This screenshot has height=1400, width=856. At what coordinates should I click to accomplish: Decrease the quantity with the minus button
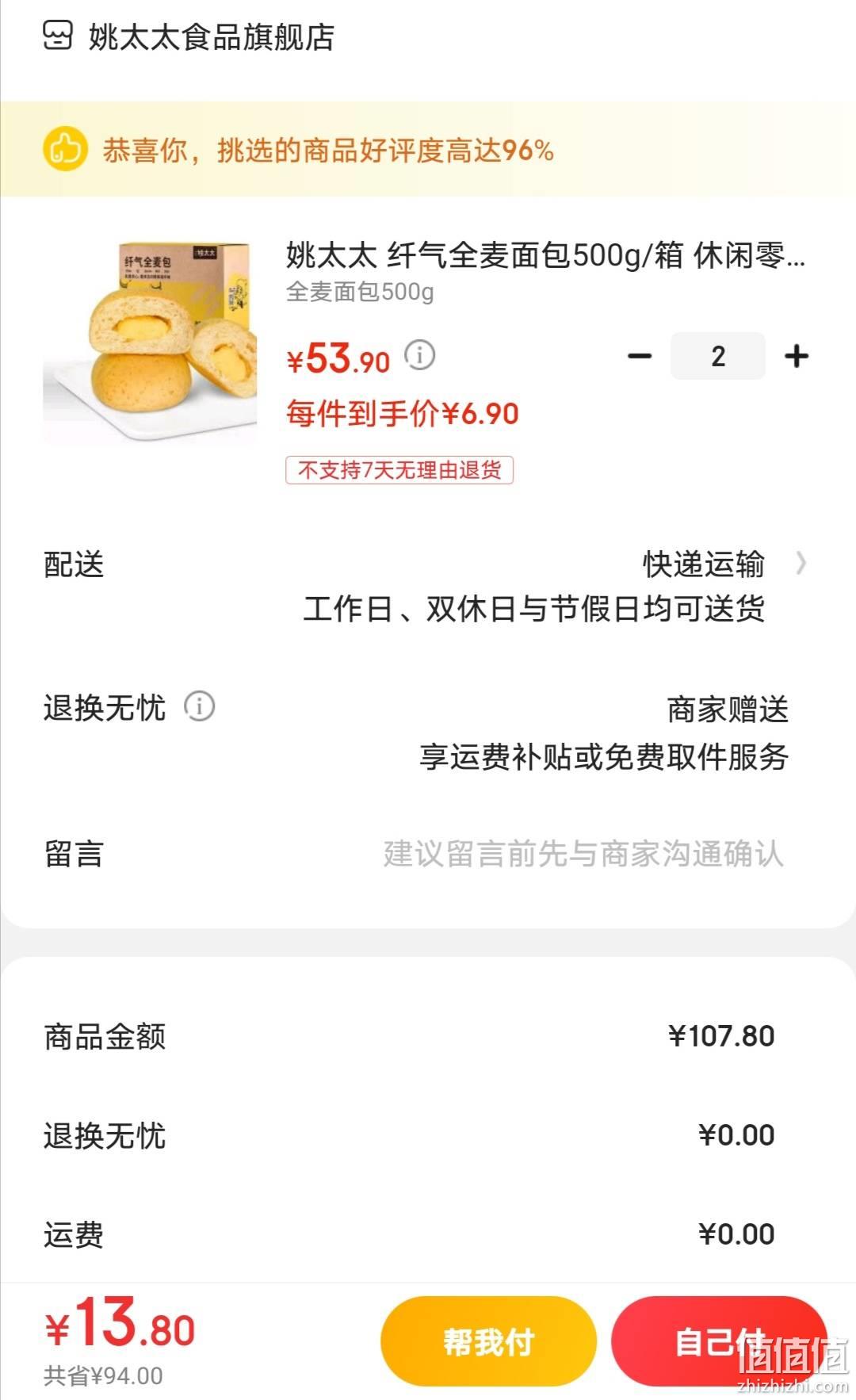pos(640,356)
